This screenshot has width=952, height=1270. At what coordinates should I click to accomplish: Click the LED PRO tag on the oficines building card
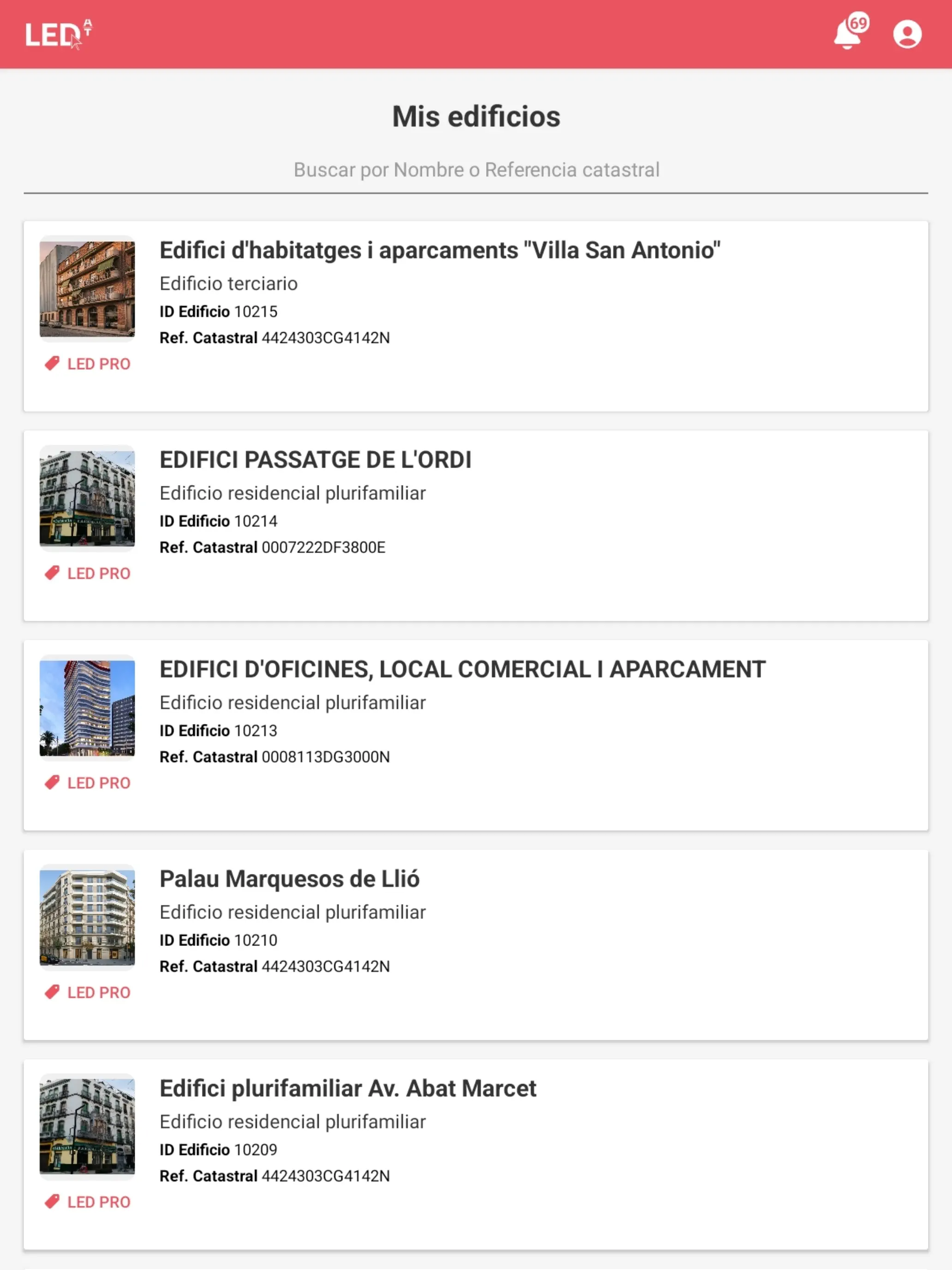(x=87, y=783)
